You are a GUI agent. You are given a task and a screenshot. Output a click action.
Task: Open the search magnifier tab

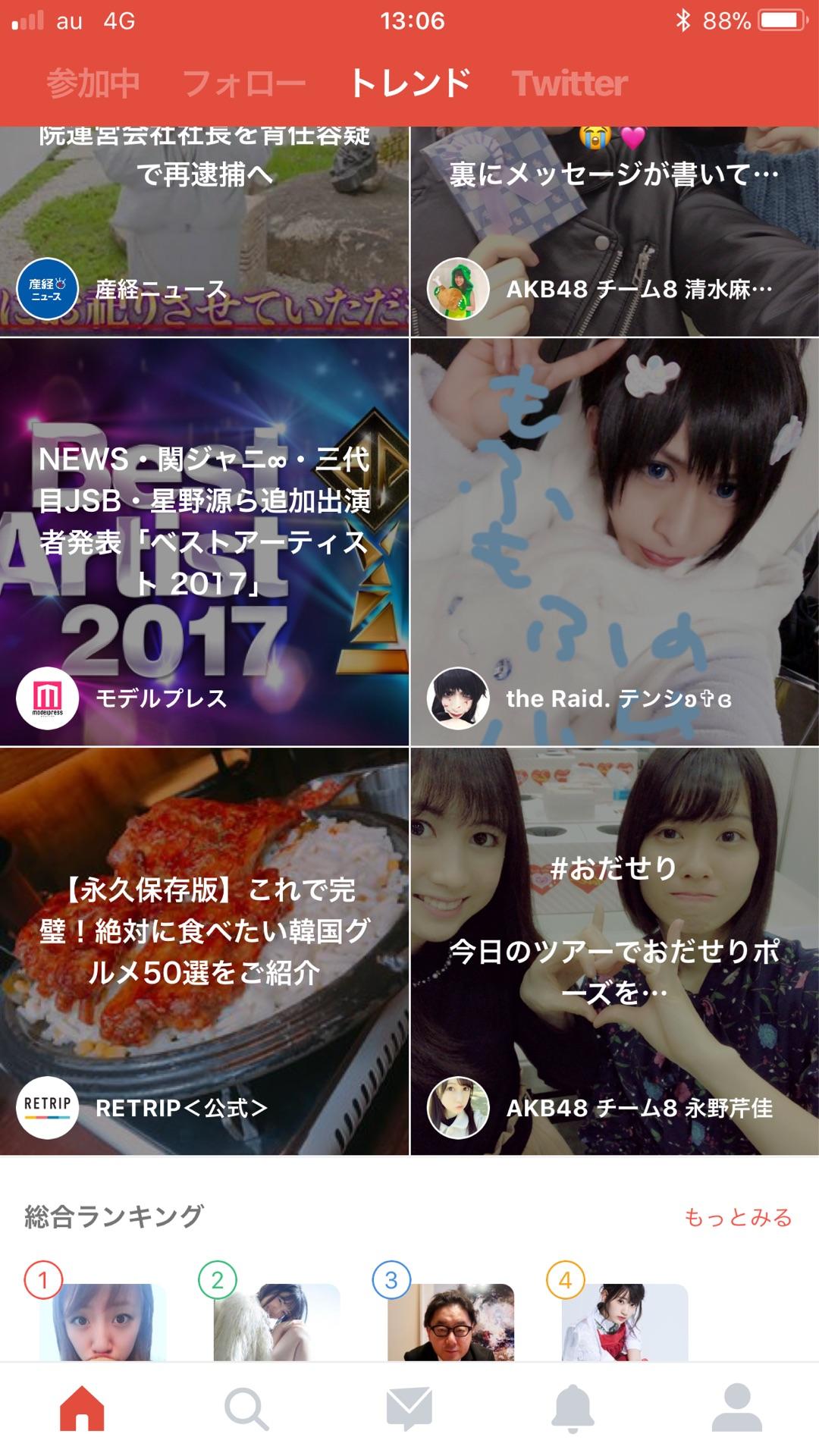click(246, 1409)
